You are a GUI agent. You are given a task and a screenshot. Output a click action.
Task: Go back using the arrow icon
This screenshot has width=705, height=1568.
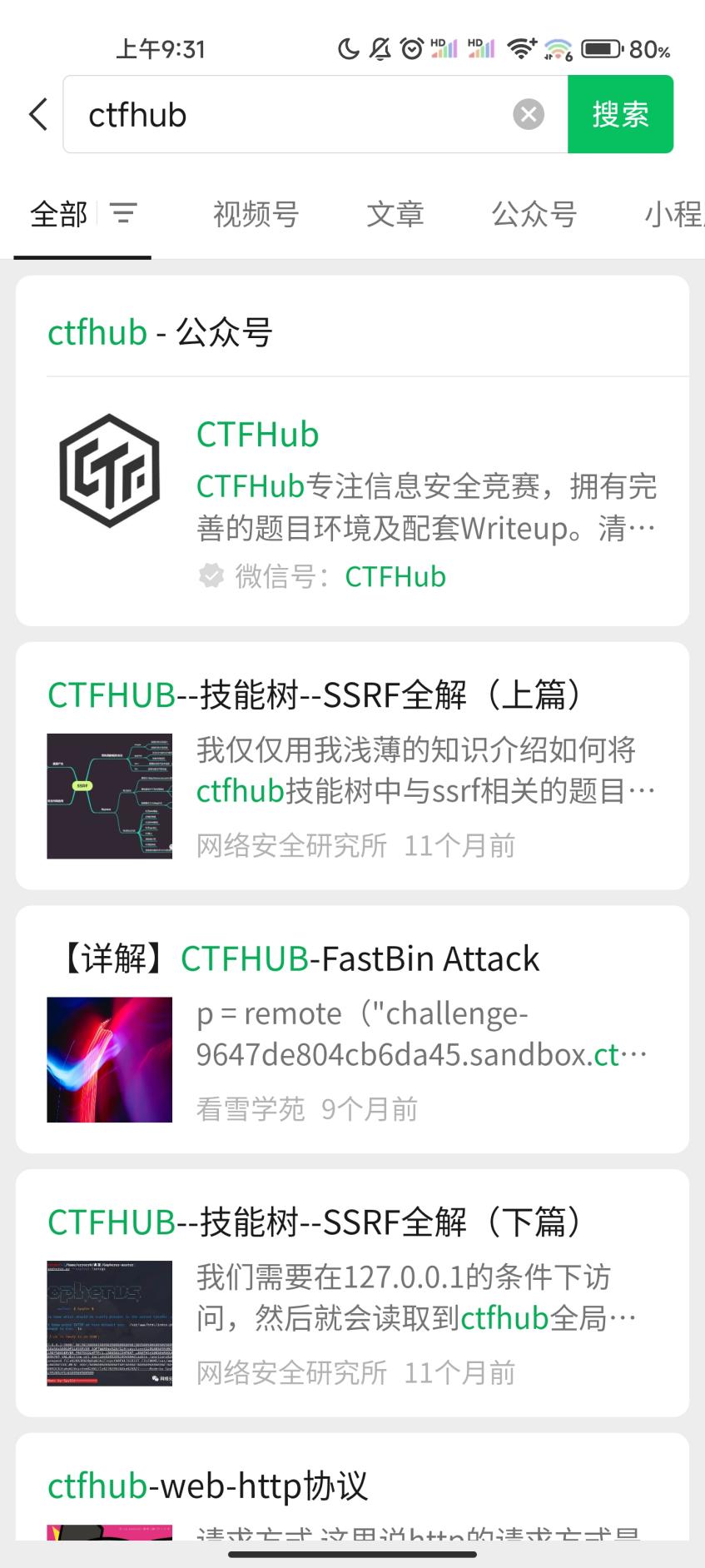pos(38,114)
